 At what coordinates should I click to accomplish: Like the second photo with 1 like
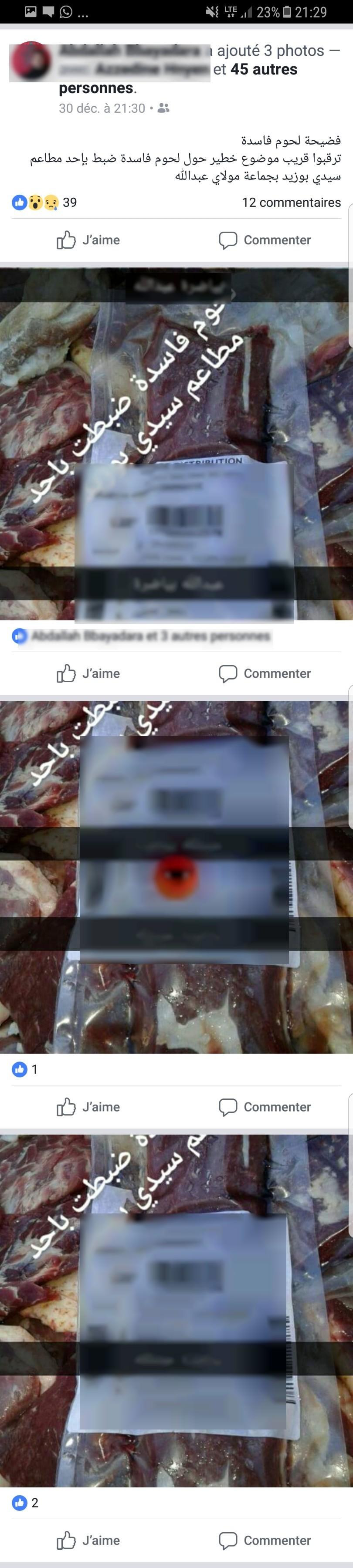[x=88, y=1107]
